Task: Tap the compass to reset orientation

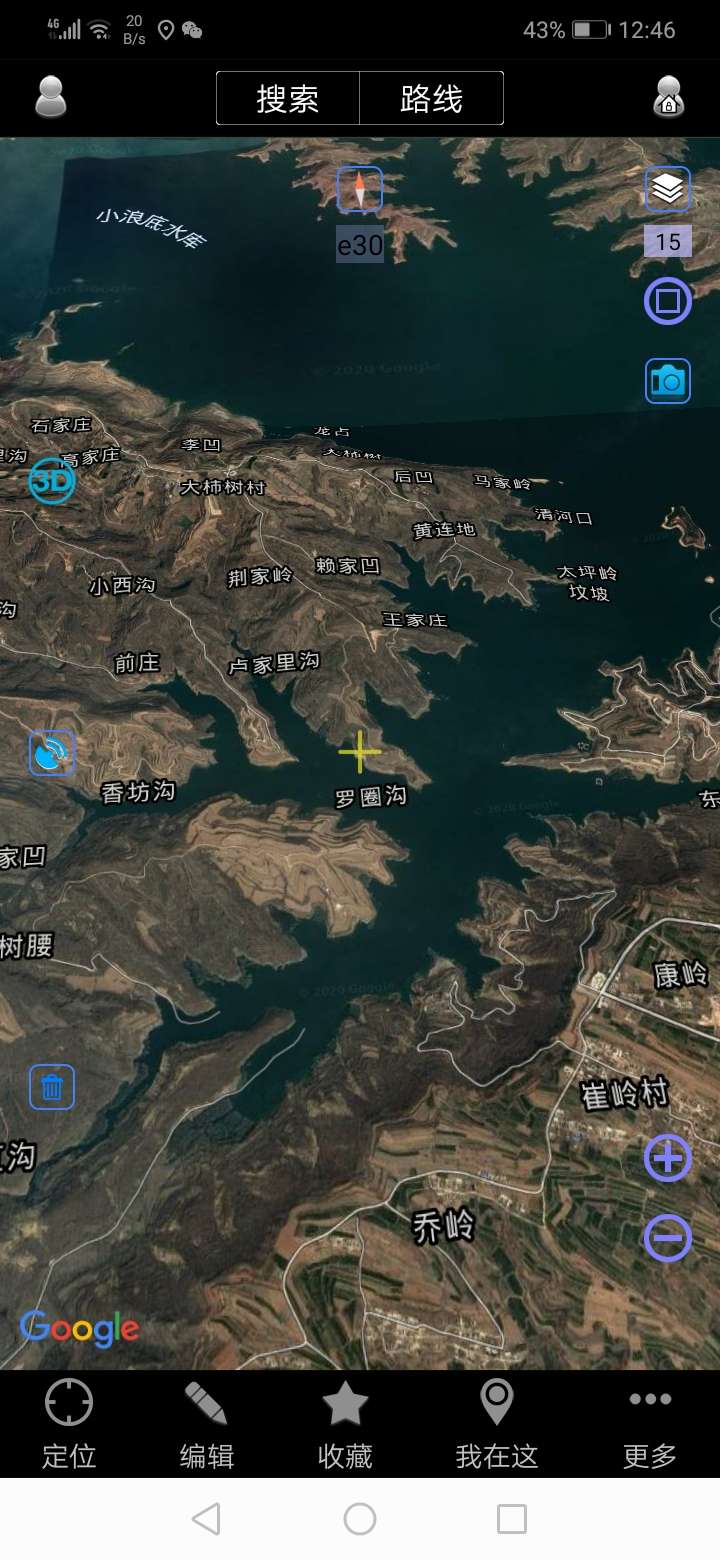Action: tap(359, 189)
